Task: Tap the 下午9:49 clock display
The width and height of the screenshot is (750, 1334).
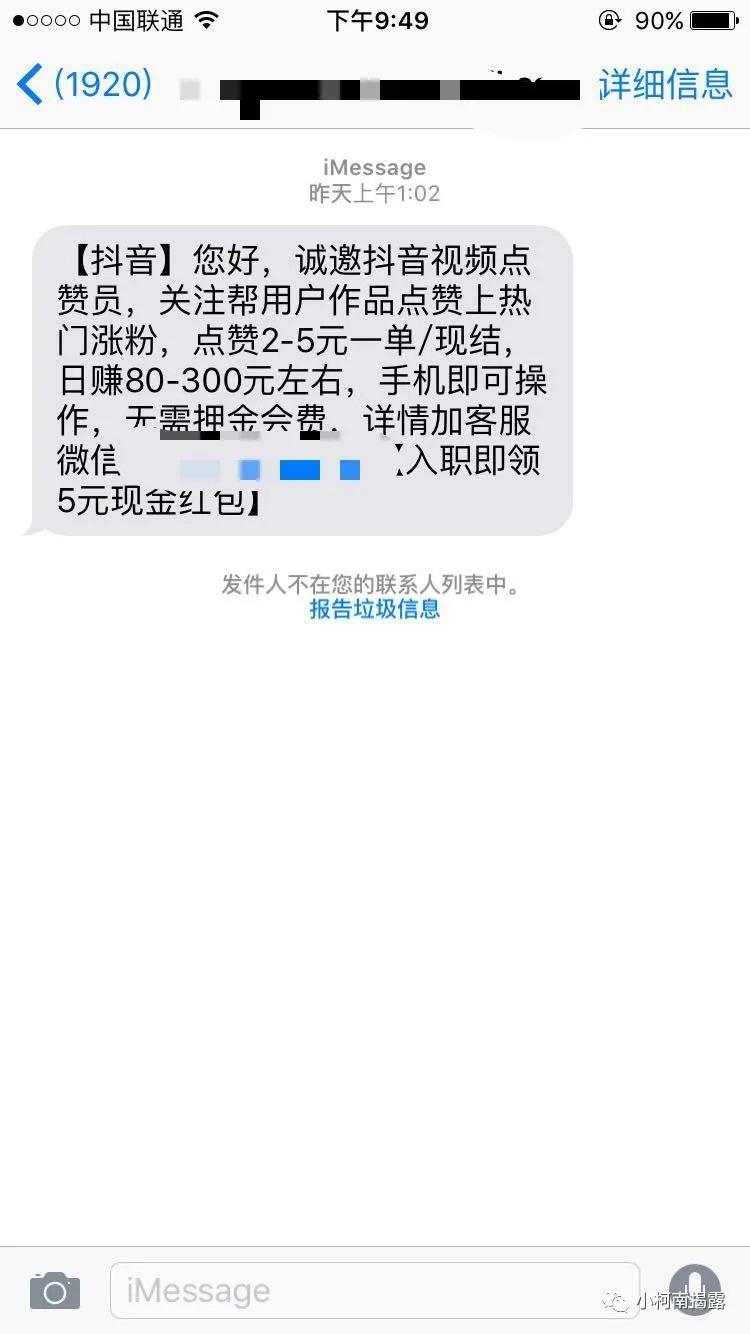Action: 377,20
